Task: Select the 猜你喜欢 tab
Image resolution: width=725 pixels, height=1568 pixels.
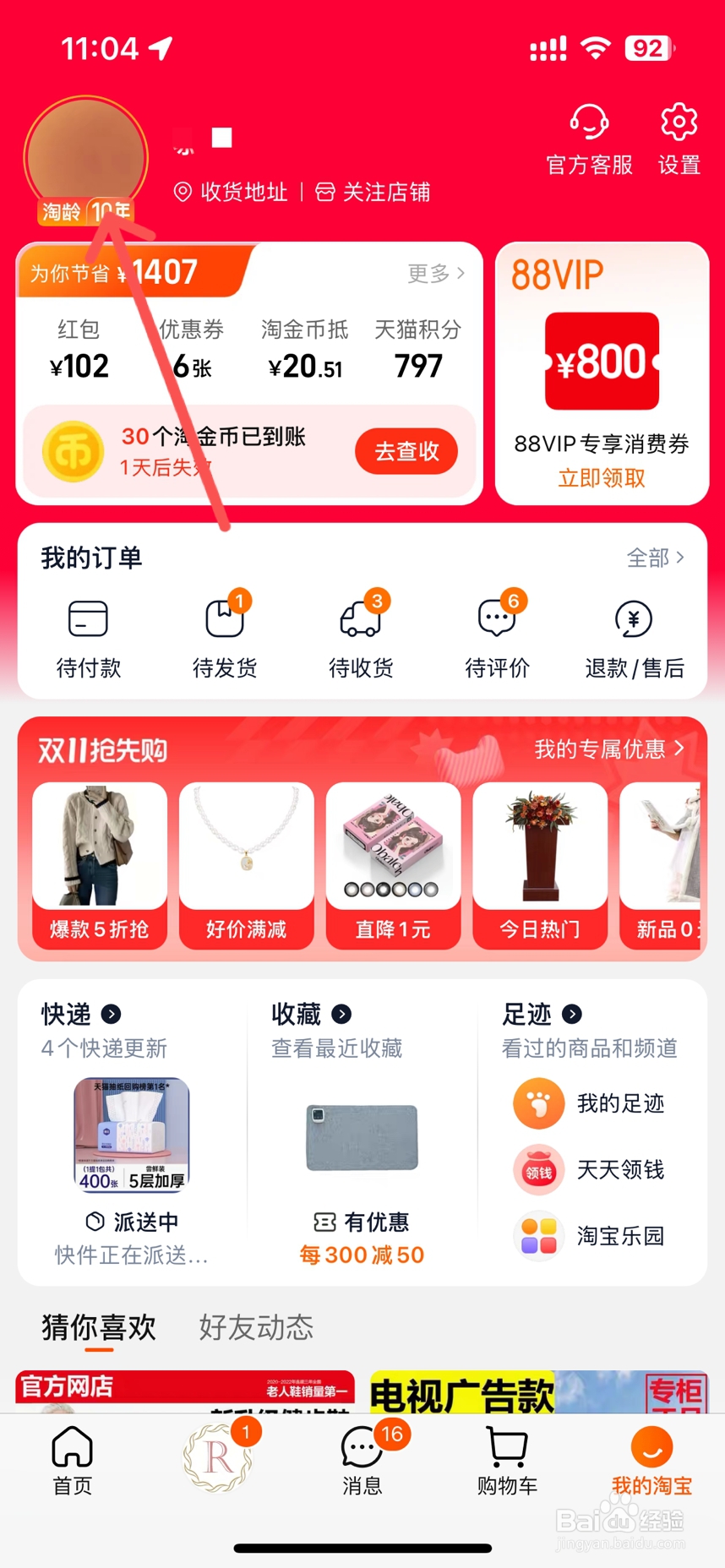Action: (98, 1328)
